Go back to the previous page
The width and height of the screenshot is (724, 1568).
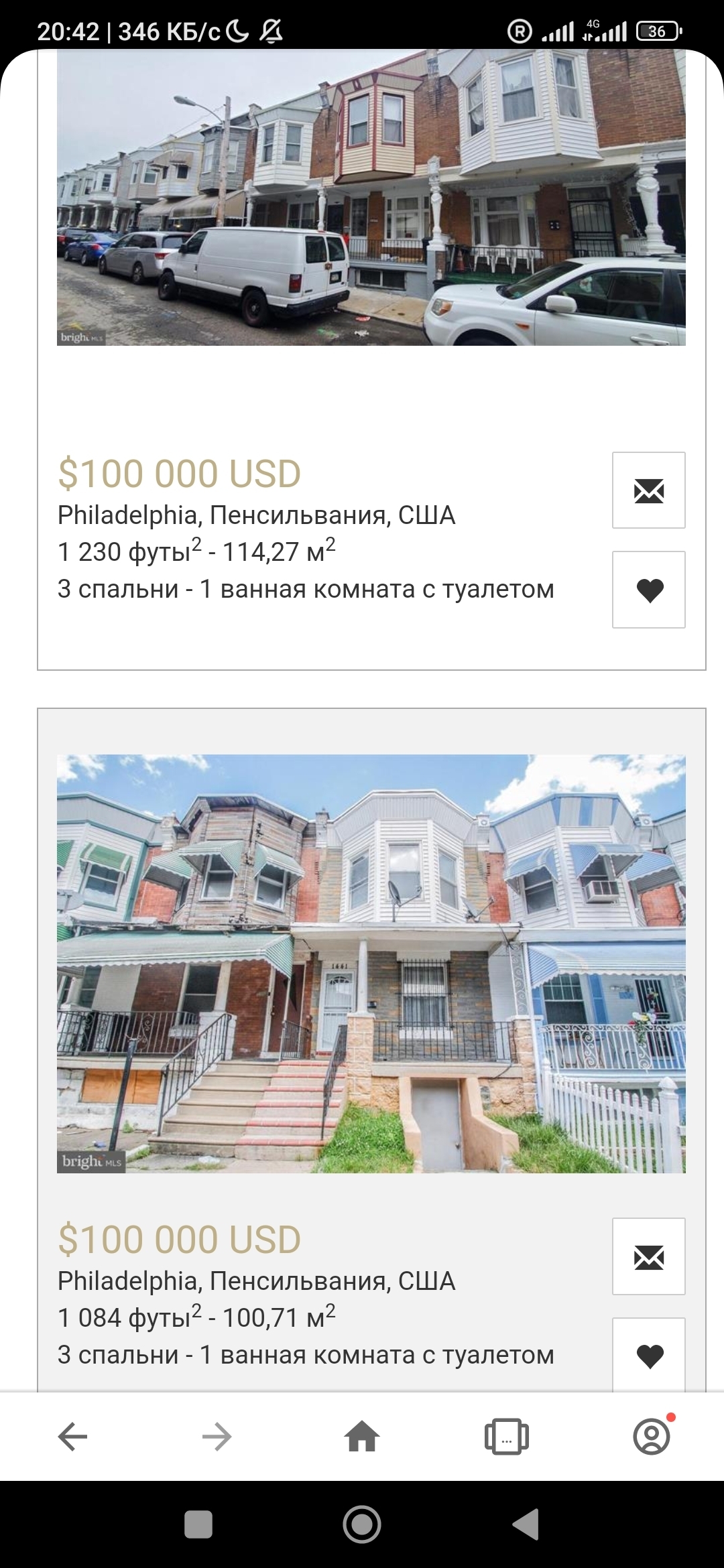tap(72, 1437)
